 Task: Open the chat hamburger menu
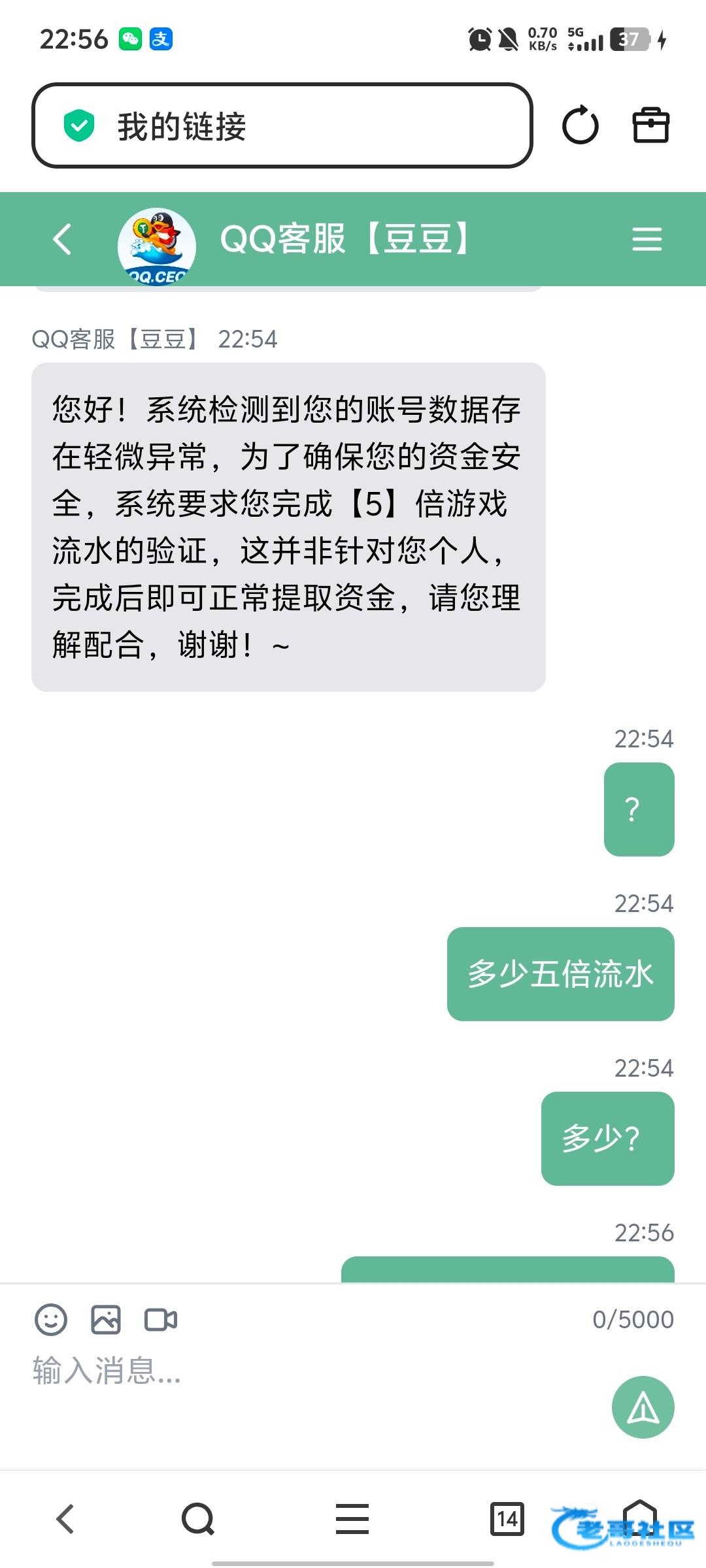pyautogui.click(x=647, y=239)
